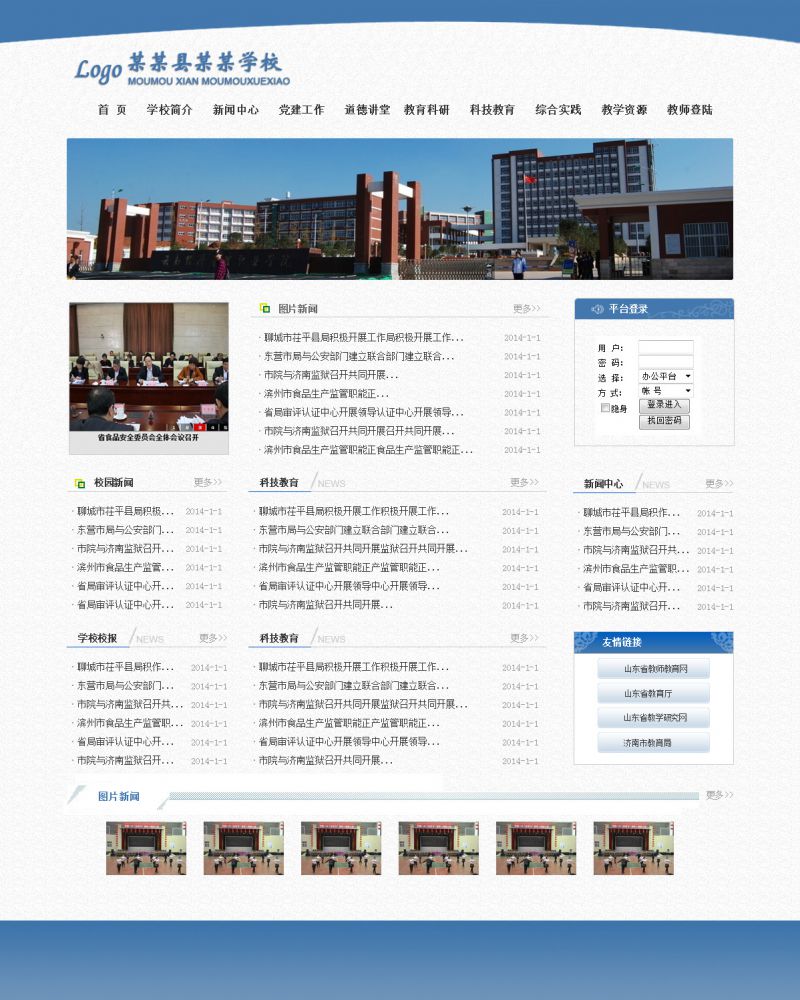View more under 校园新闻 section

point(208,483)
